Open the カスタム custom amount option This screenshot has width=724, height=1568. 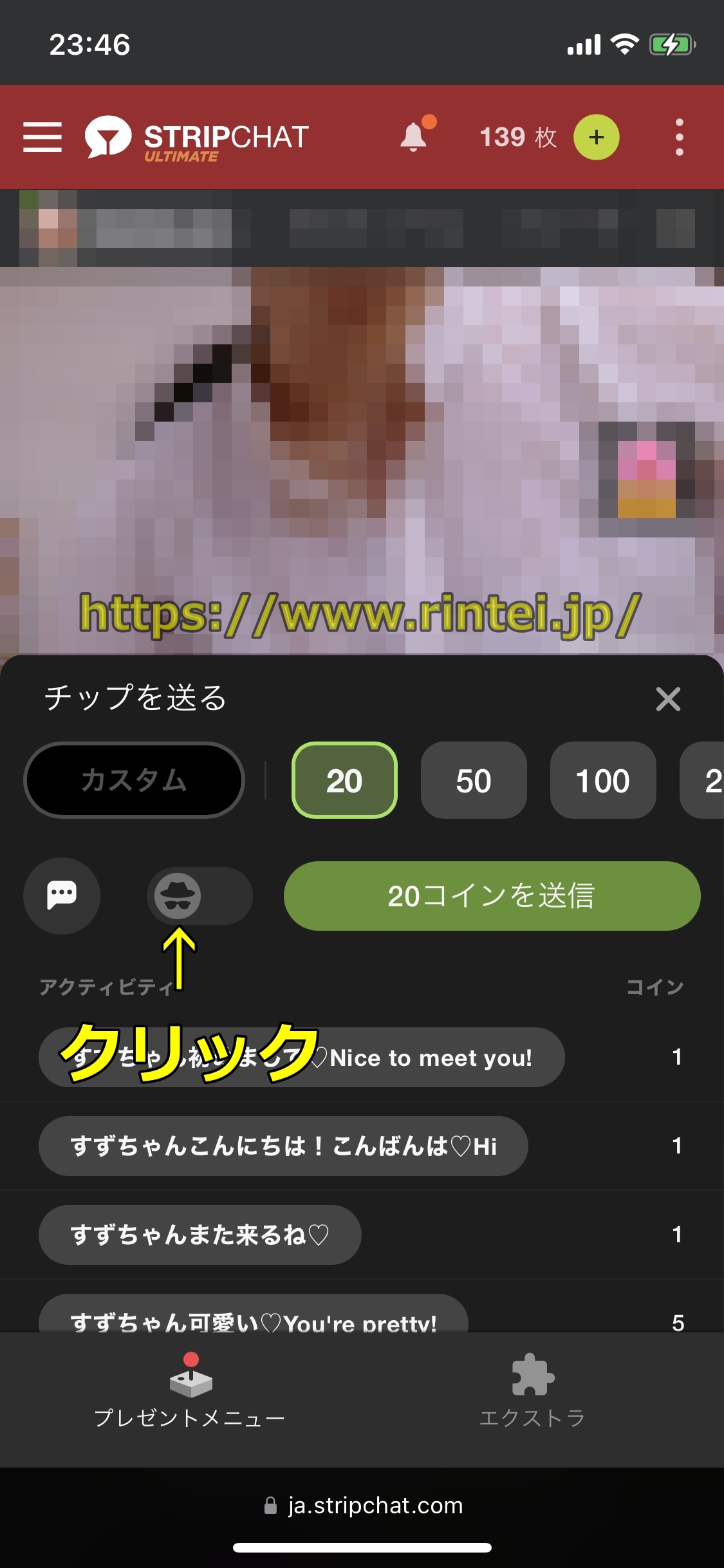(x=134, y=780)
